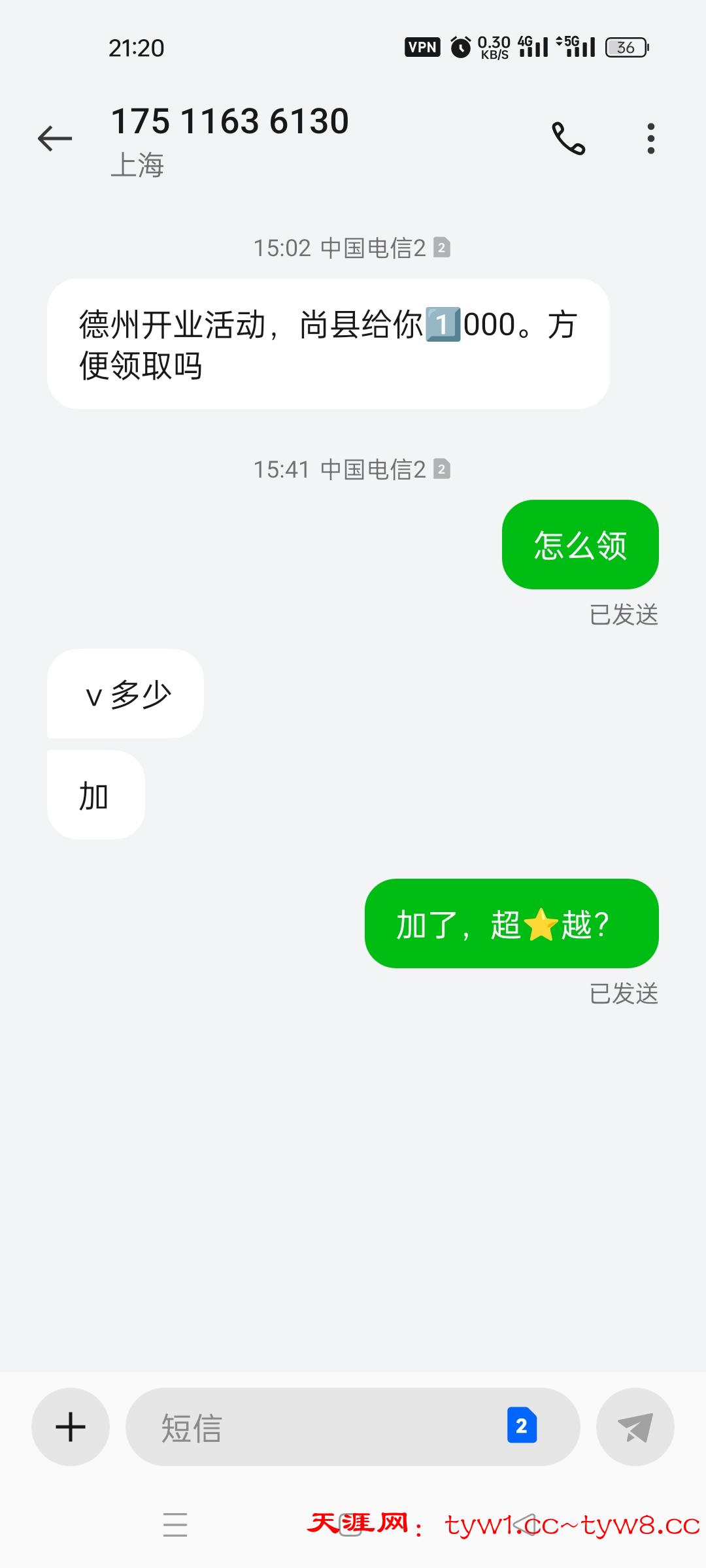Open the three-dot overflow menu

click(x=650, y=139)
